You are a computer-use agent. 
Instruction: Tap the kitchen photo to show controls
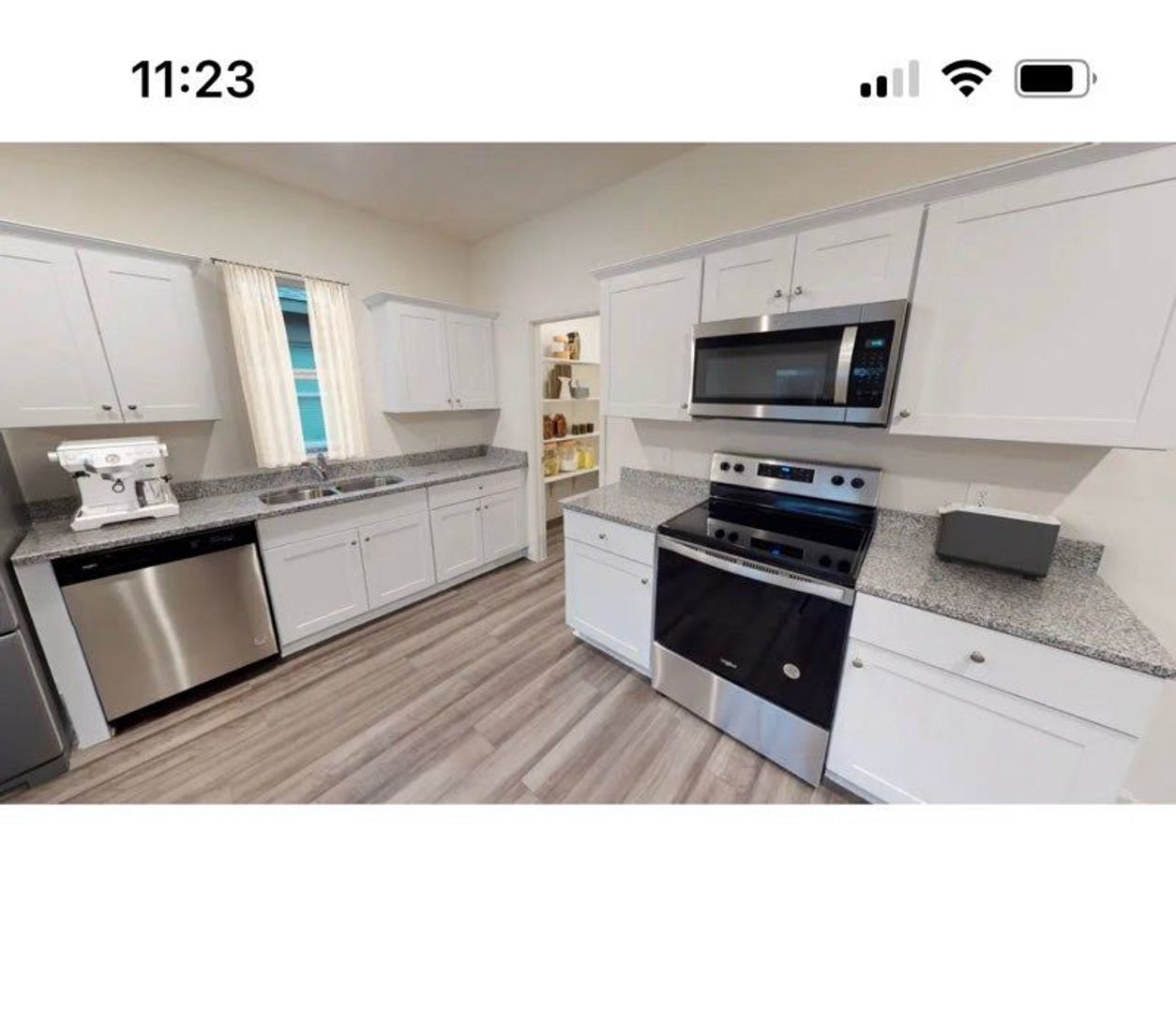pyautogui.click(x=588, y=473)
